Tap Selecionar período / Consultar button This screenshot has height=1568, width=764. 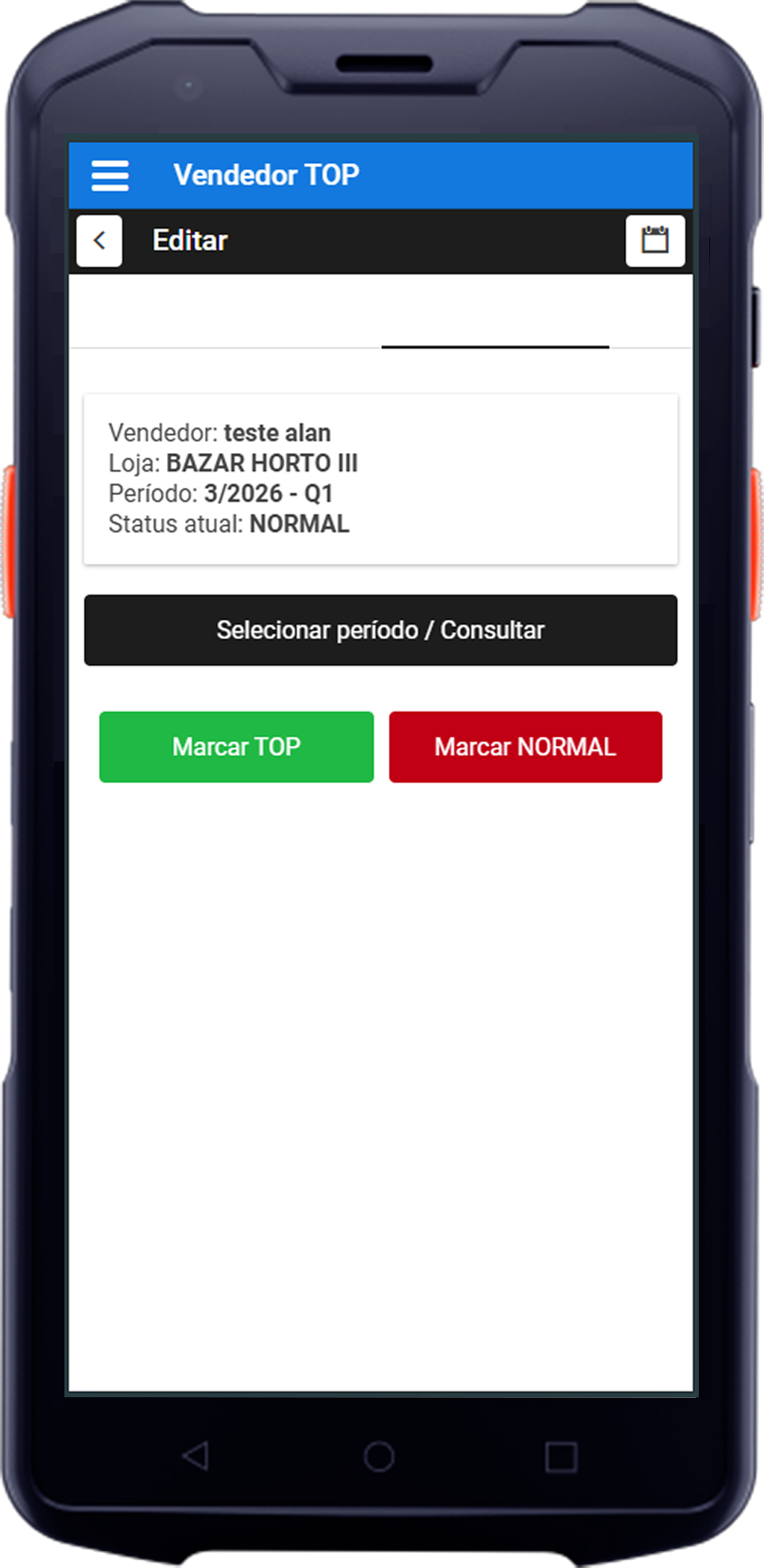(x=381, y=630)
